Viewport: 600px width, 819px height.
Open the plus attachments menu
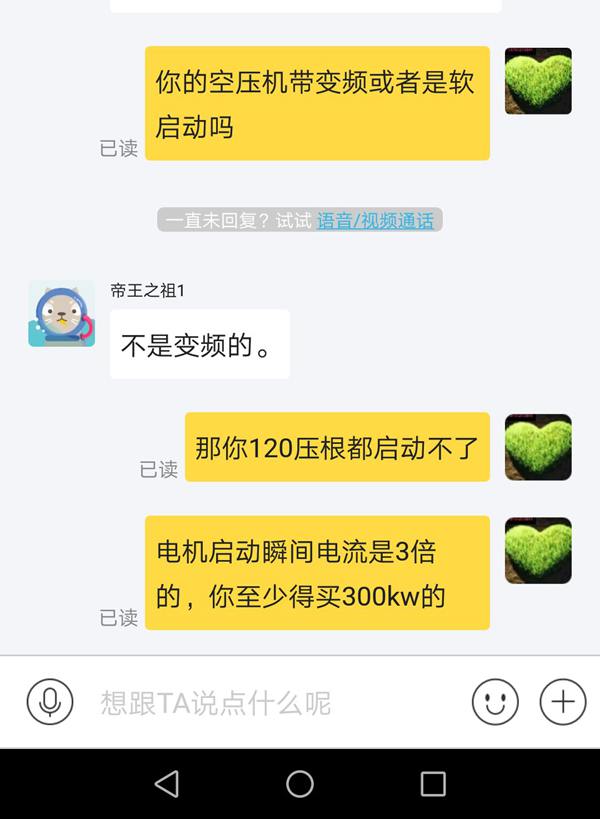(562, 701)
